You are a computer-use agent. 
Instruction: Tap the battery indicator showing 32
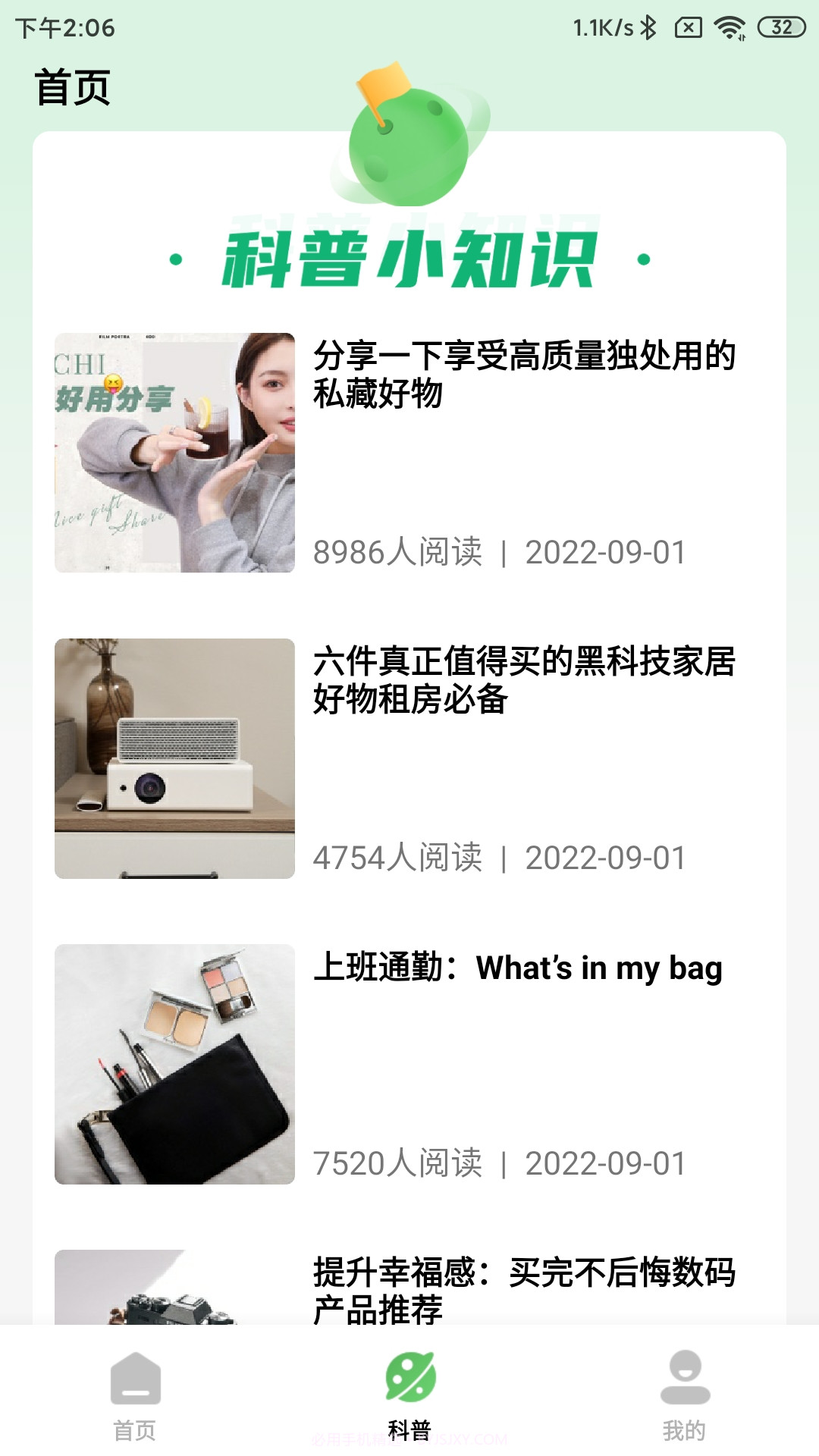click(781, 27)
